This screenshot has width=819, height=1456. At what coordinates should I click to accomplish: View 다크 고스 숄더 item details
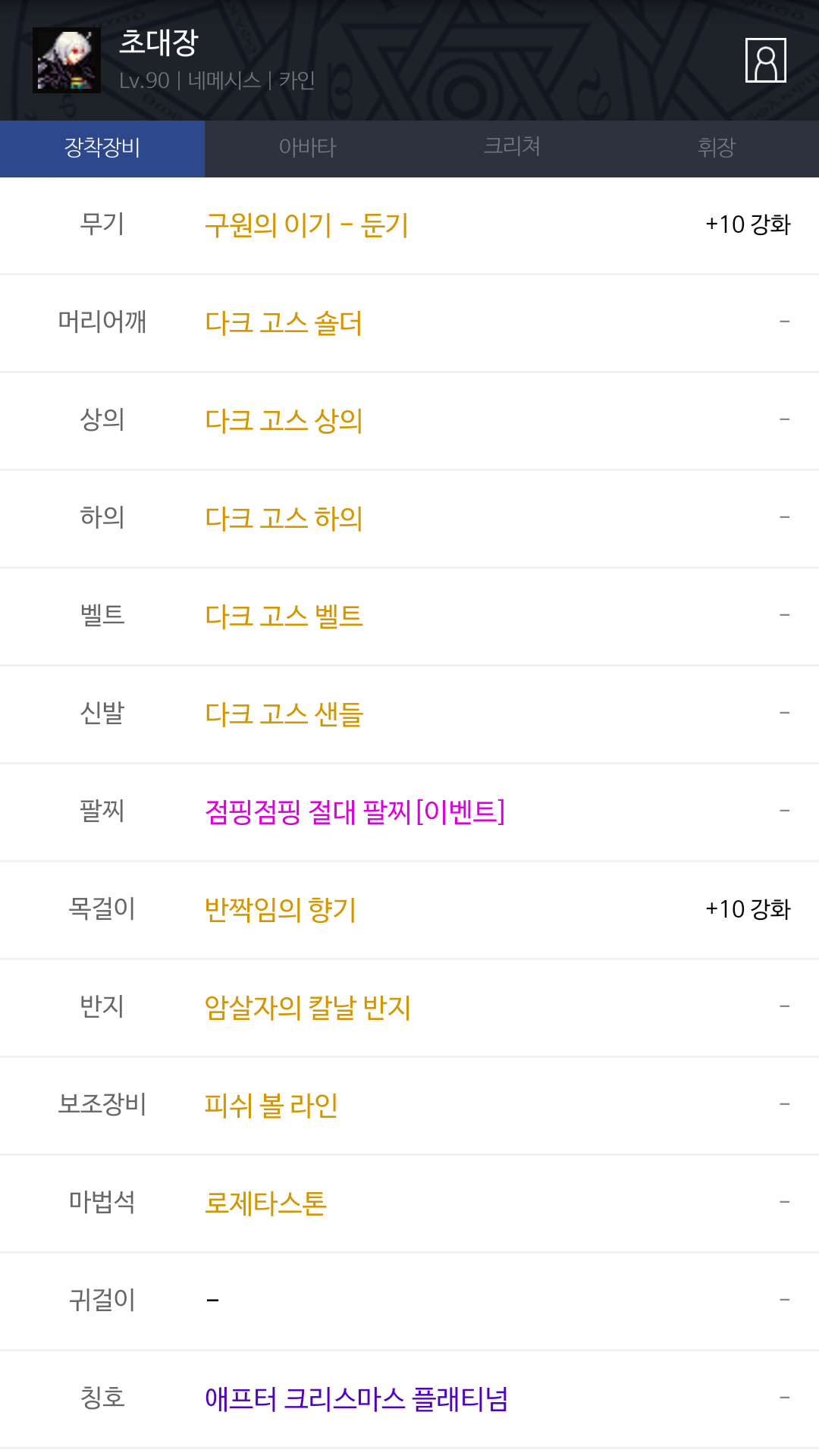284,323
